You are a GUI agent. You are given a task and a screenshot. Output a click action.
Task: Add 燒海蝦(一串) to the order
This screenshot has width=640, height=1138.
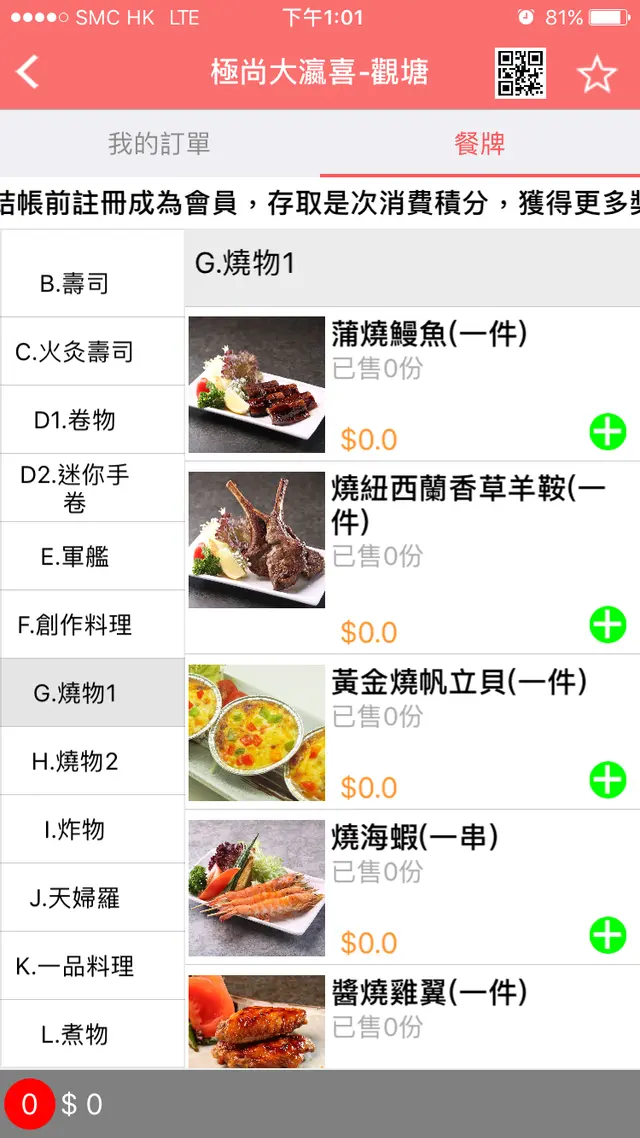pos(607,936)
